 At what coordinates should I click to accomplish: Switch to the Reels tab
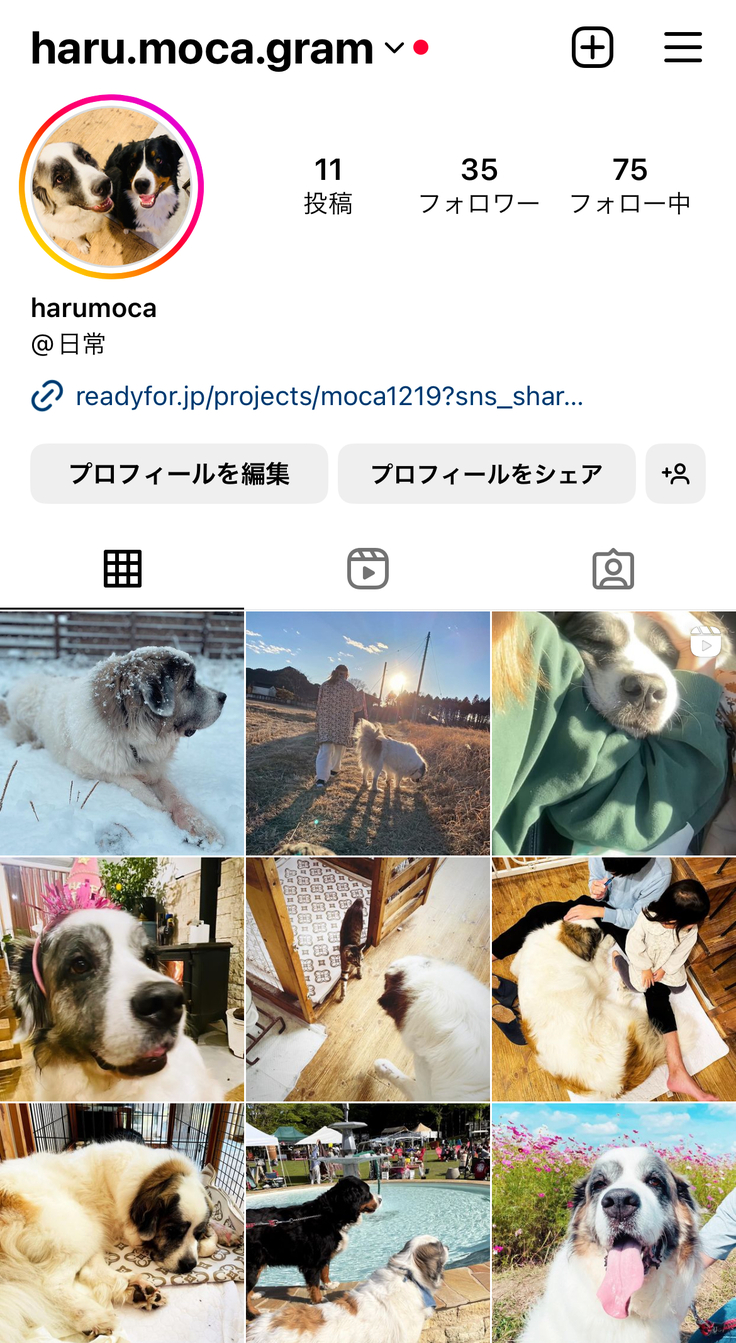(367, 569)
